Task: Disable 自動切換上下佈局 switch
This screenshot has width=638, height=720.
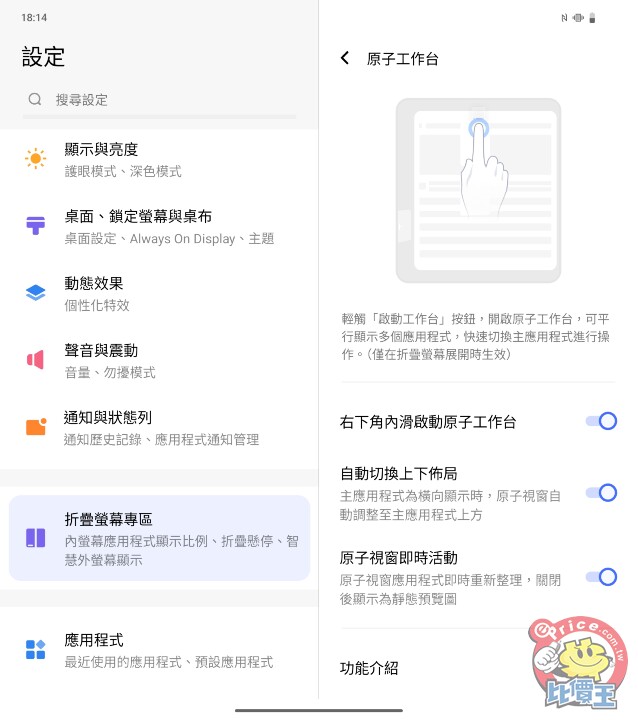Action: (x=601, y=493)
